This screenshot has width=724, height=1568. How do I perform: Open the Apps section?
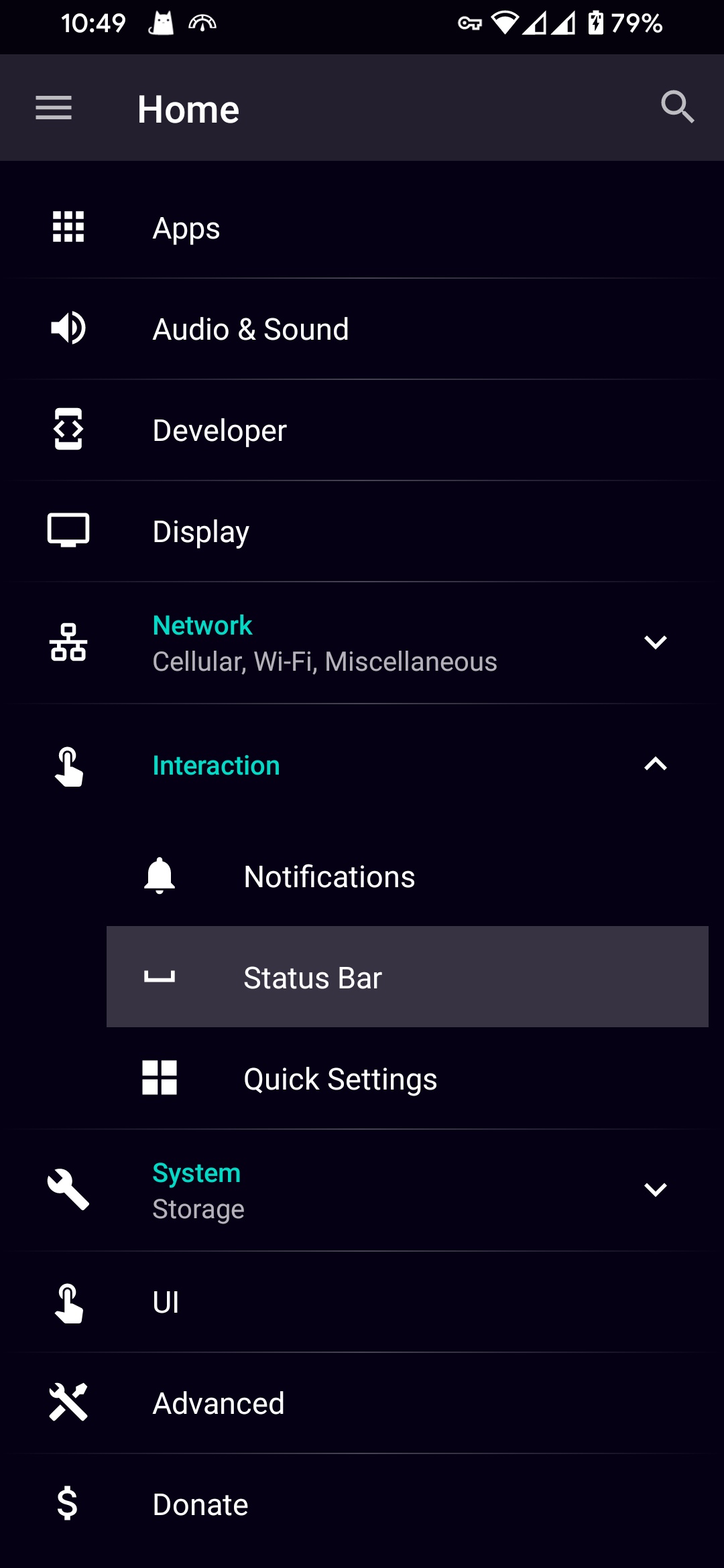[362, 228]
